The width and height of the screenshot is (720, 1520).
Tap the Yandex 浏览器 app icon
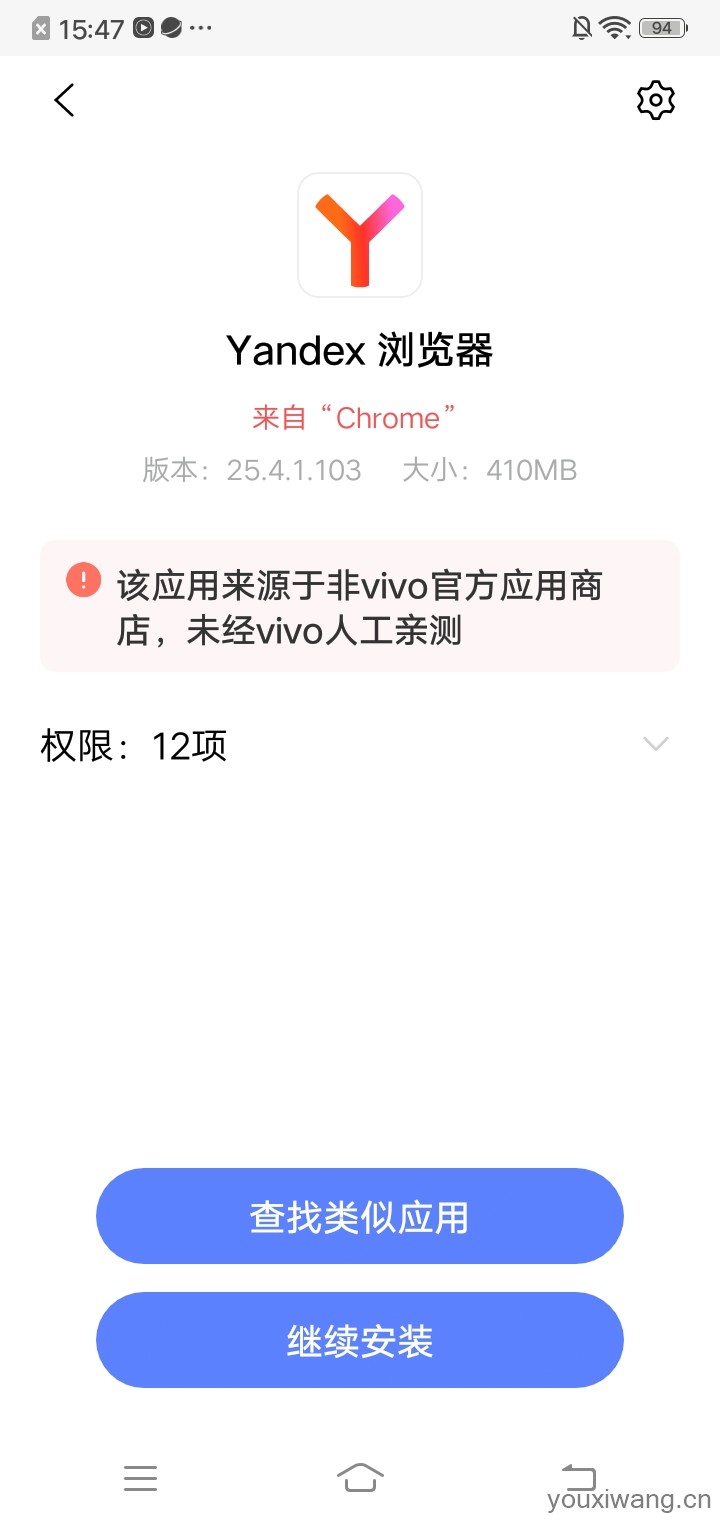coord(360,233)
